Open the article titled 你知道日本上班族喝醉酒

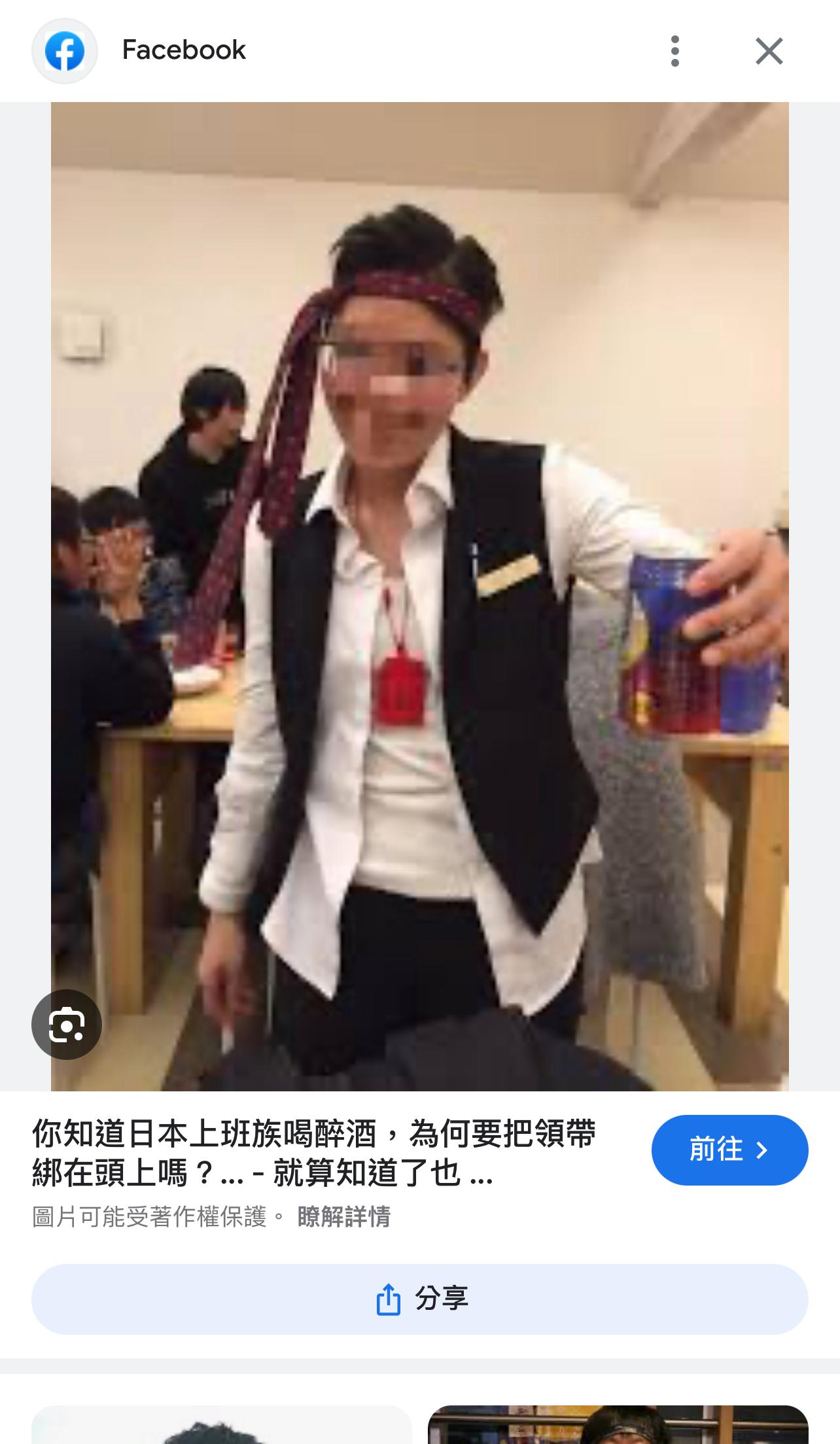tap(314, 1152)
